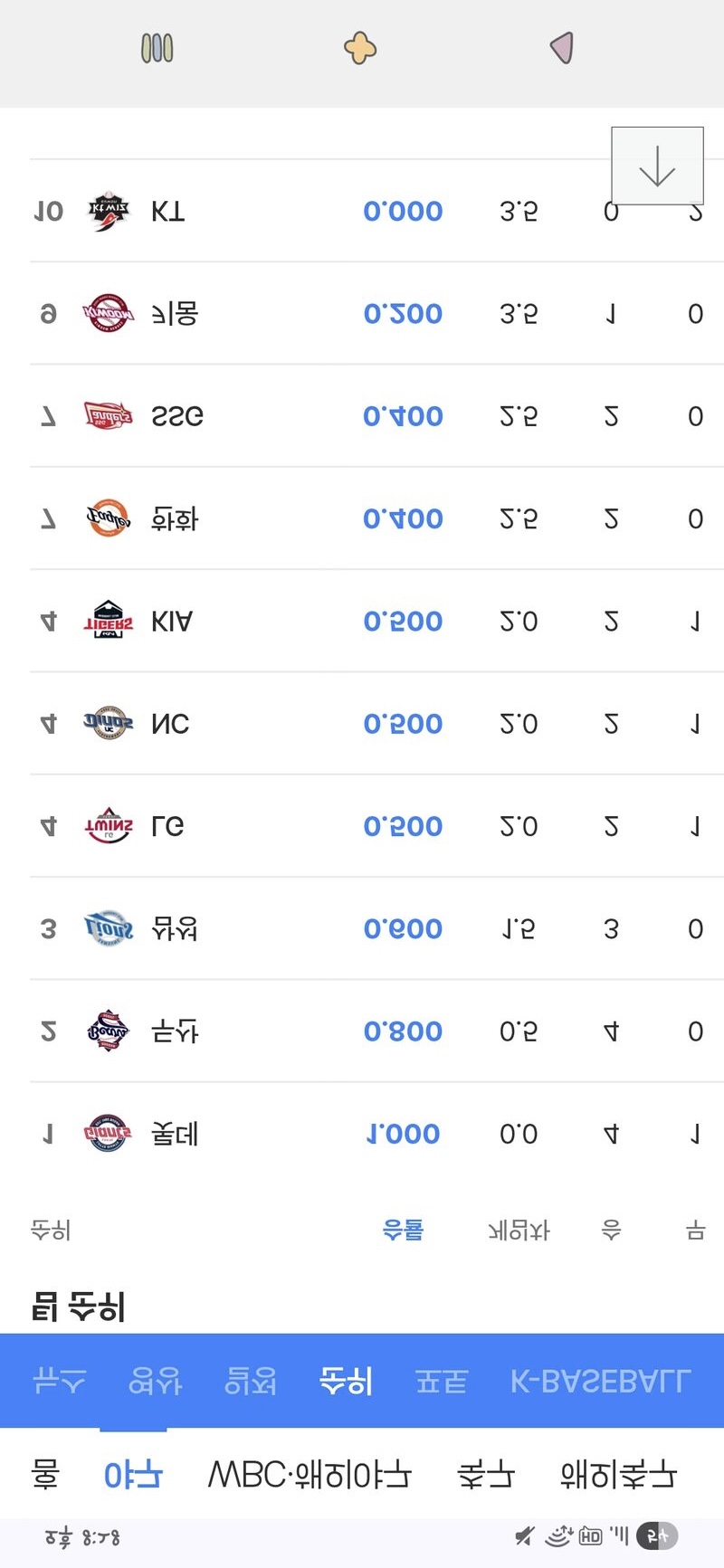Select the 야구 section
The width and height of the screenshot is (724, 1568).
click(133, 1475)
